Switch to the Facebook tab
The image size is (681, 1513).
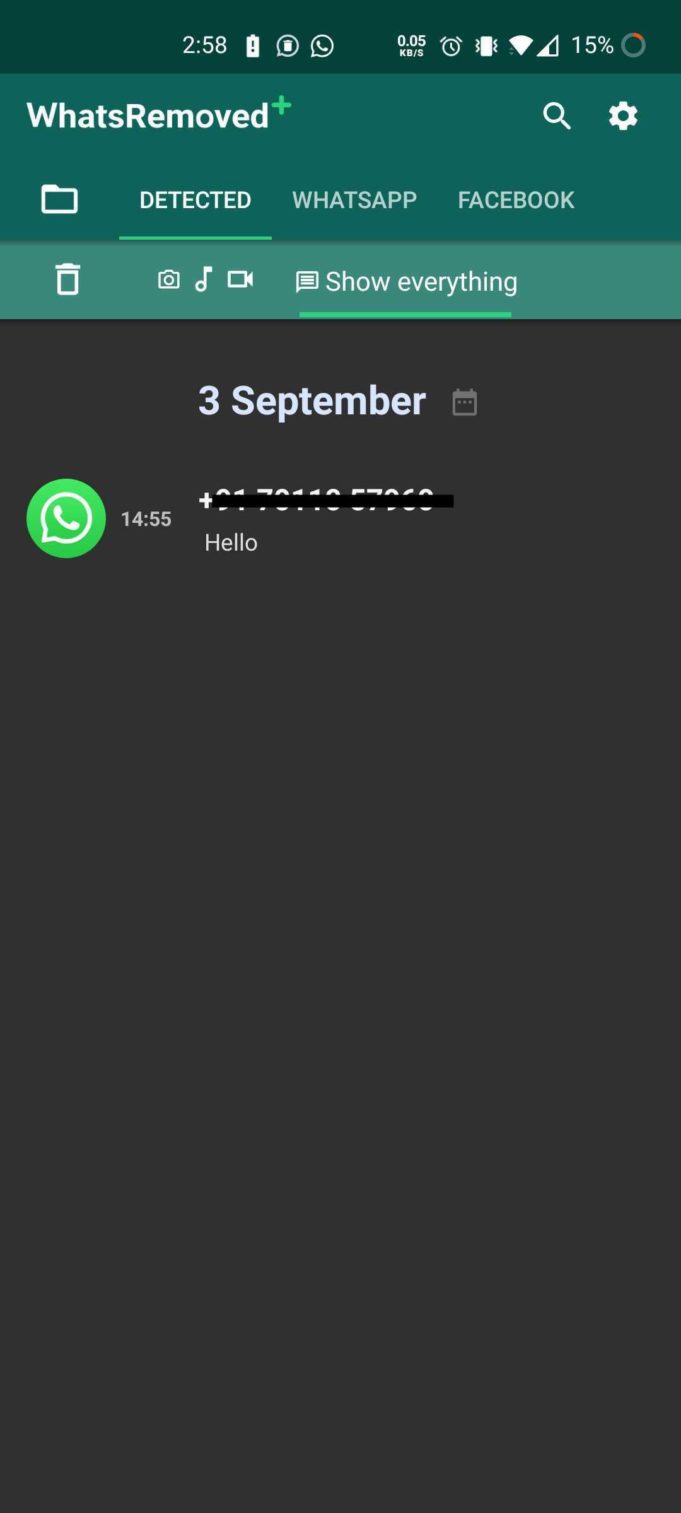[x=516, y=200]
